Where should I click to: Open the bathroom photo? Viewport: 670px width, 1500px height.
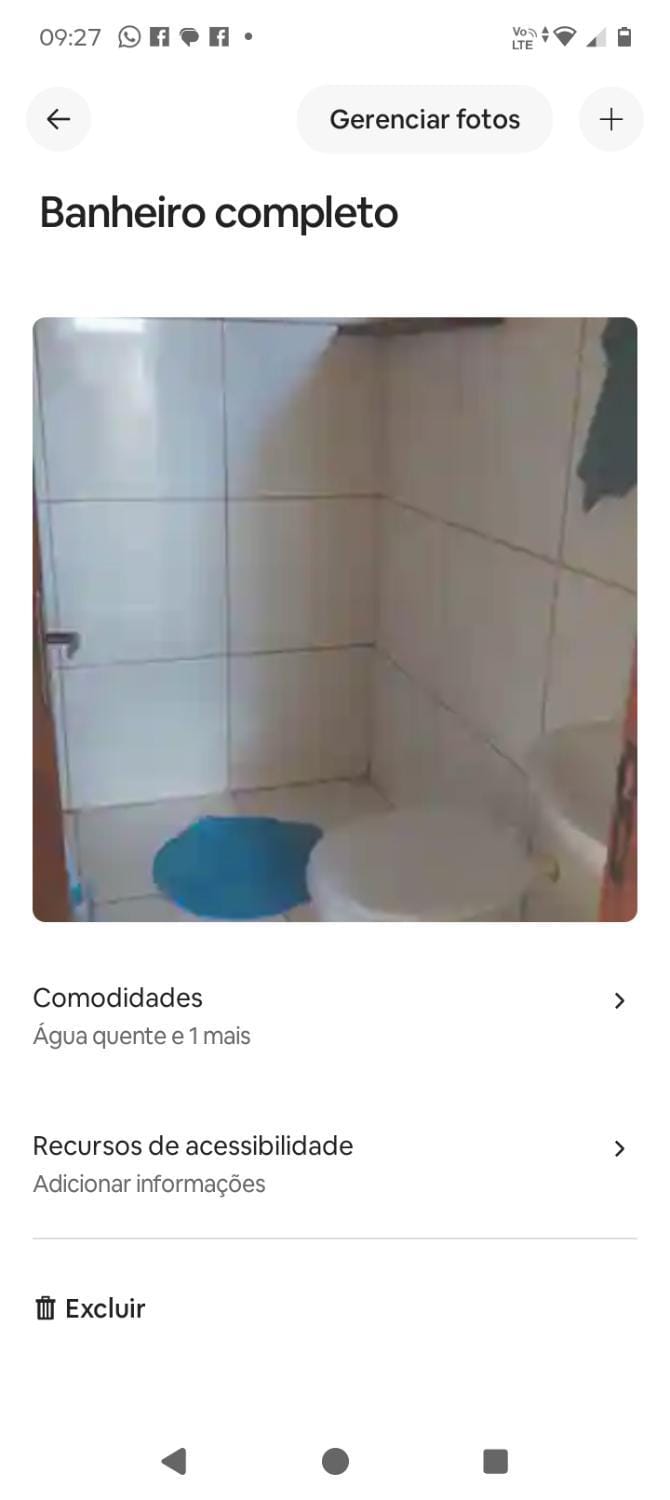335,619
